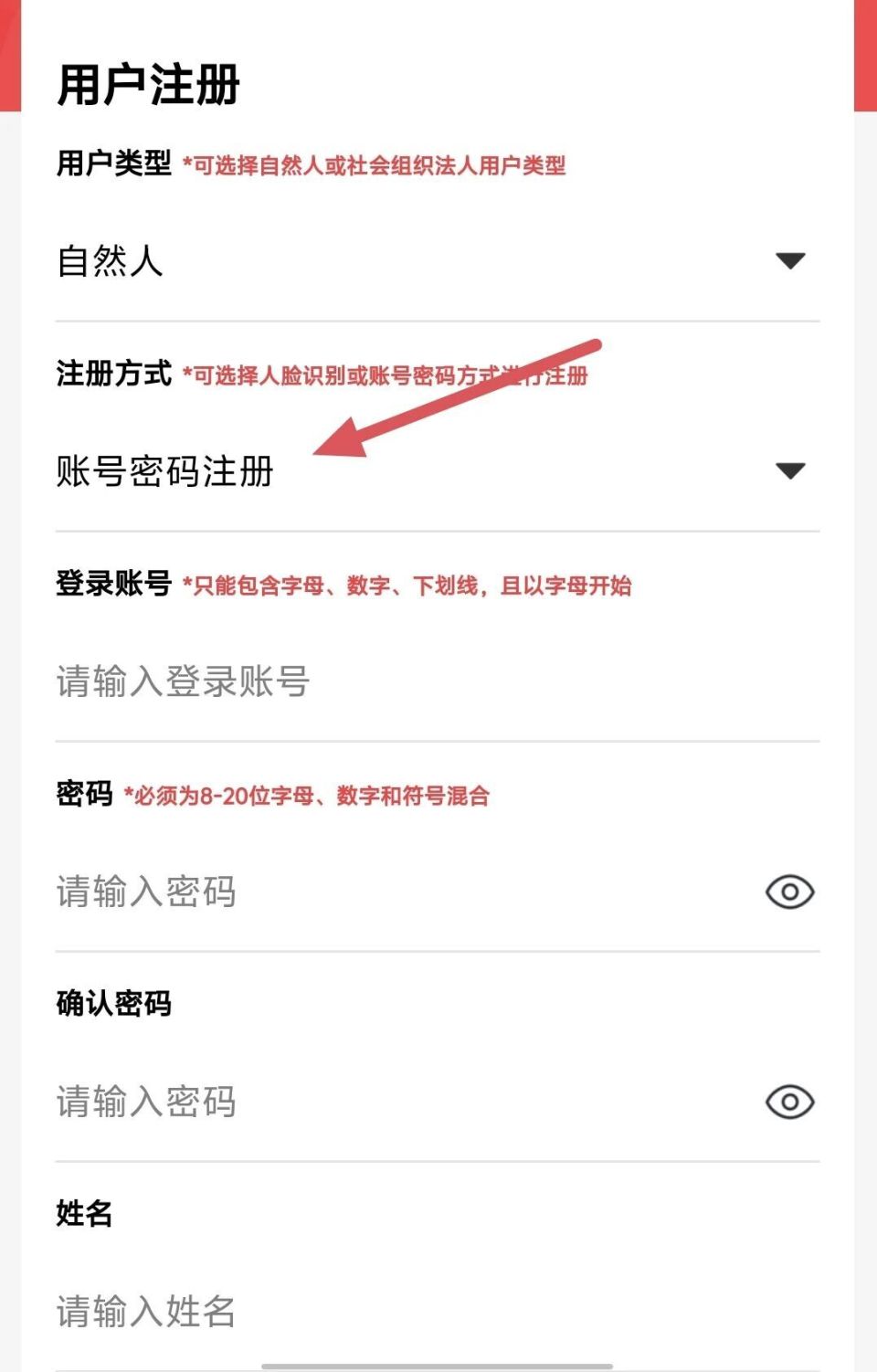The height and width of the screenshot is (1372, 877).
Task: Click the 注册方式 dropdown arrow icon
Action: click(791, 471)
